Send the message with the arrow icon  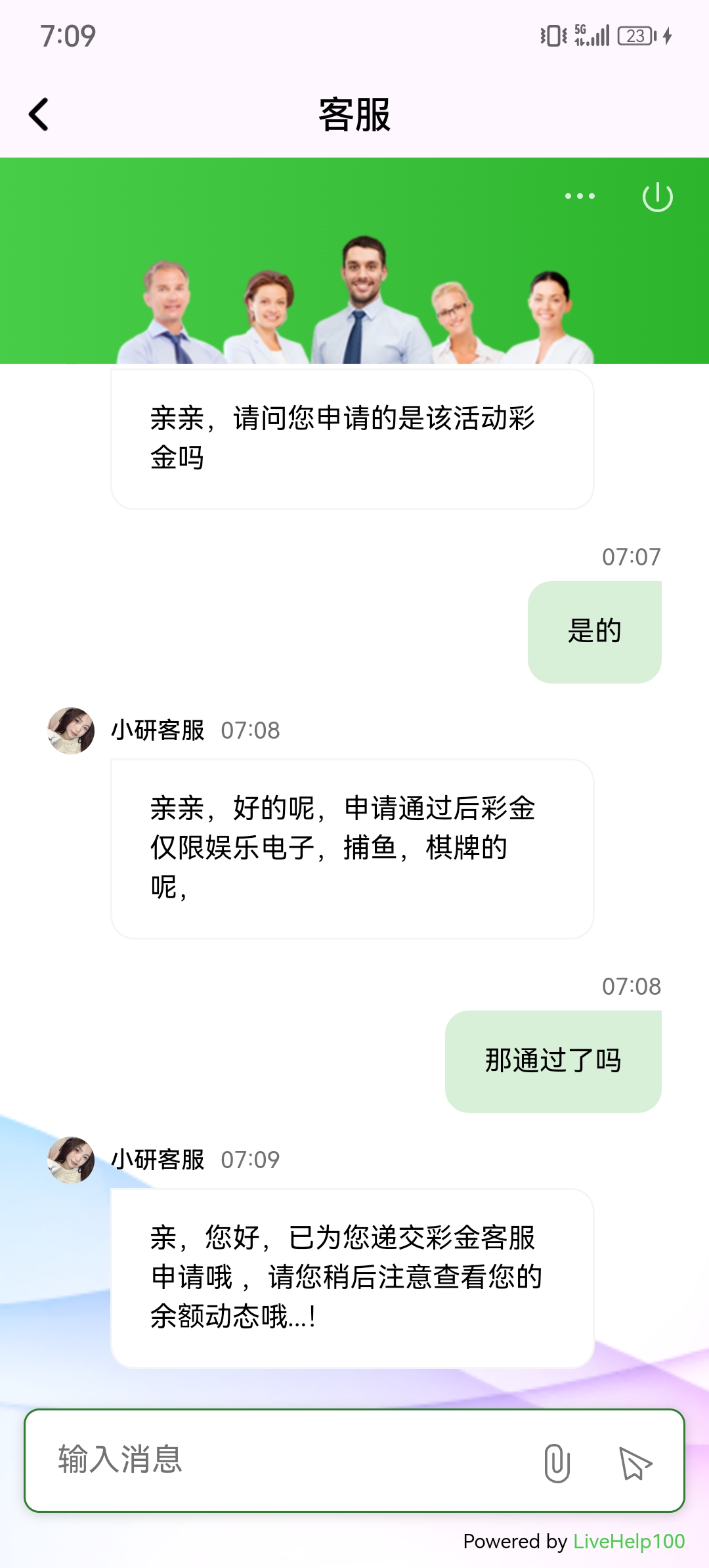tap(635, 1463)
